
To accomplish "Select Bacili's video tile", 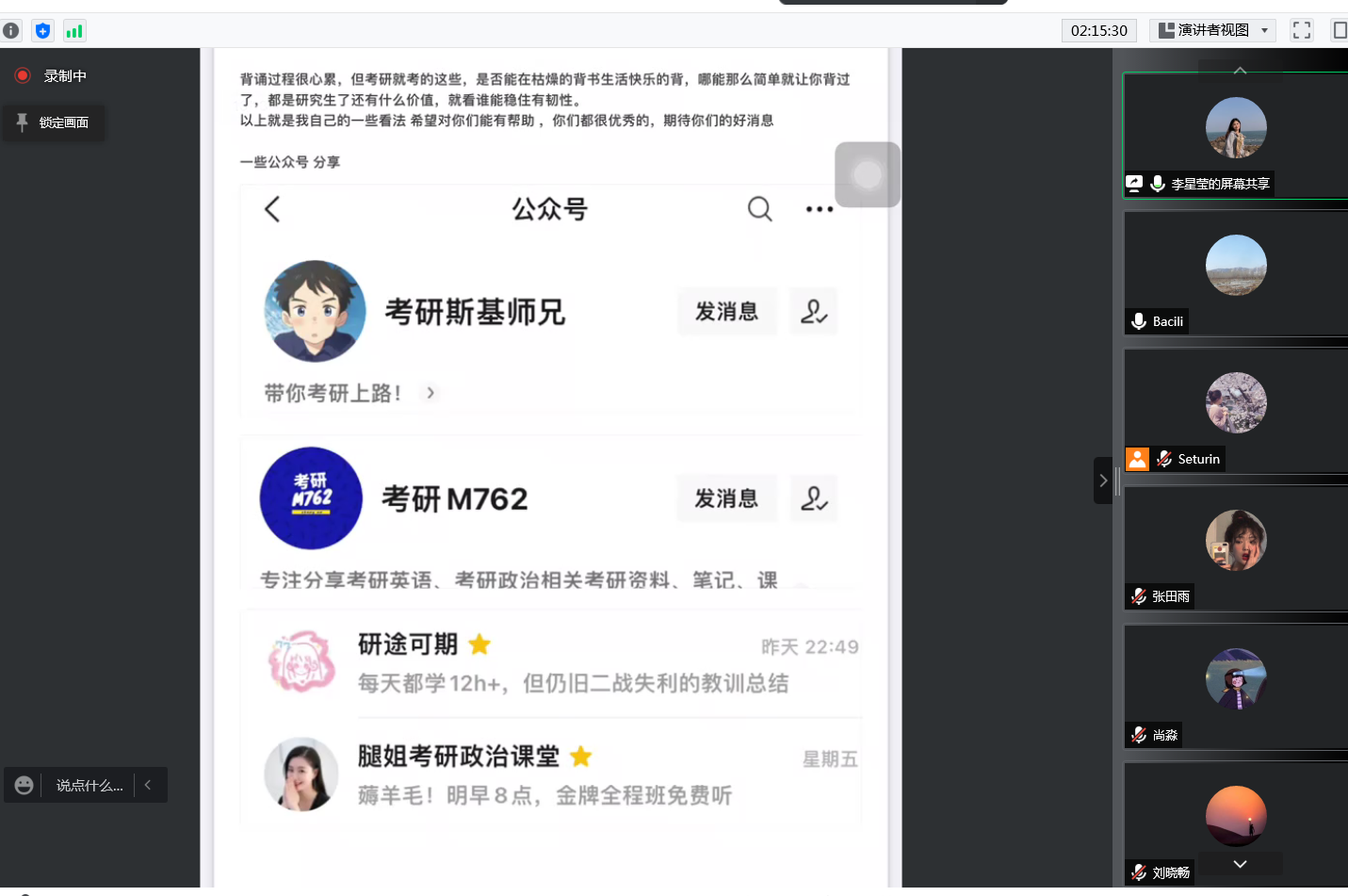I will 1235,272.
